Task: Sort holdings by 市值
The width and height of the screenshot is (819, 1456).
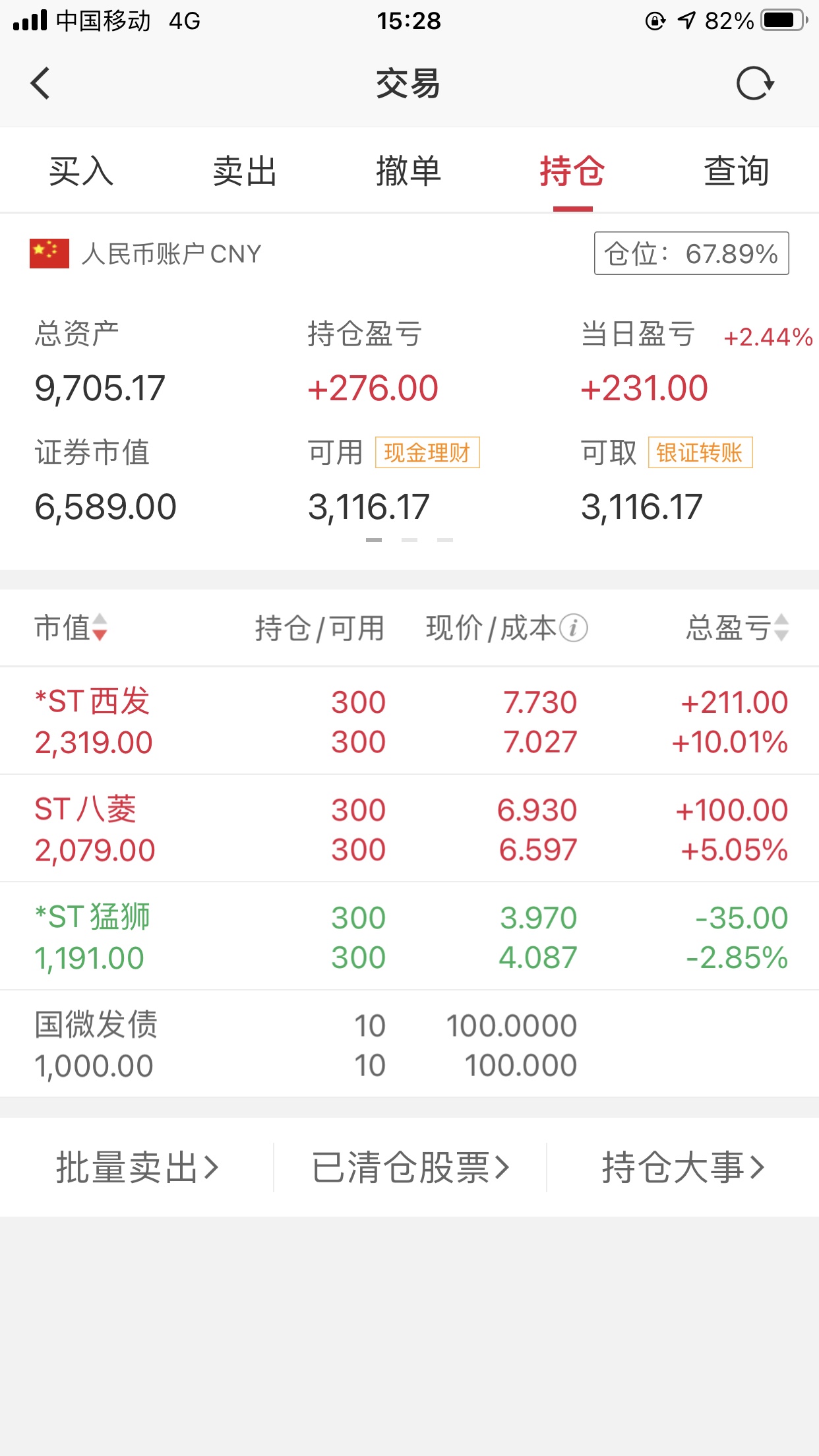Action: pos(71,628)
